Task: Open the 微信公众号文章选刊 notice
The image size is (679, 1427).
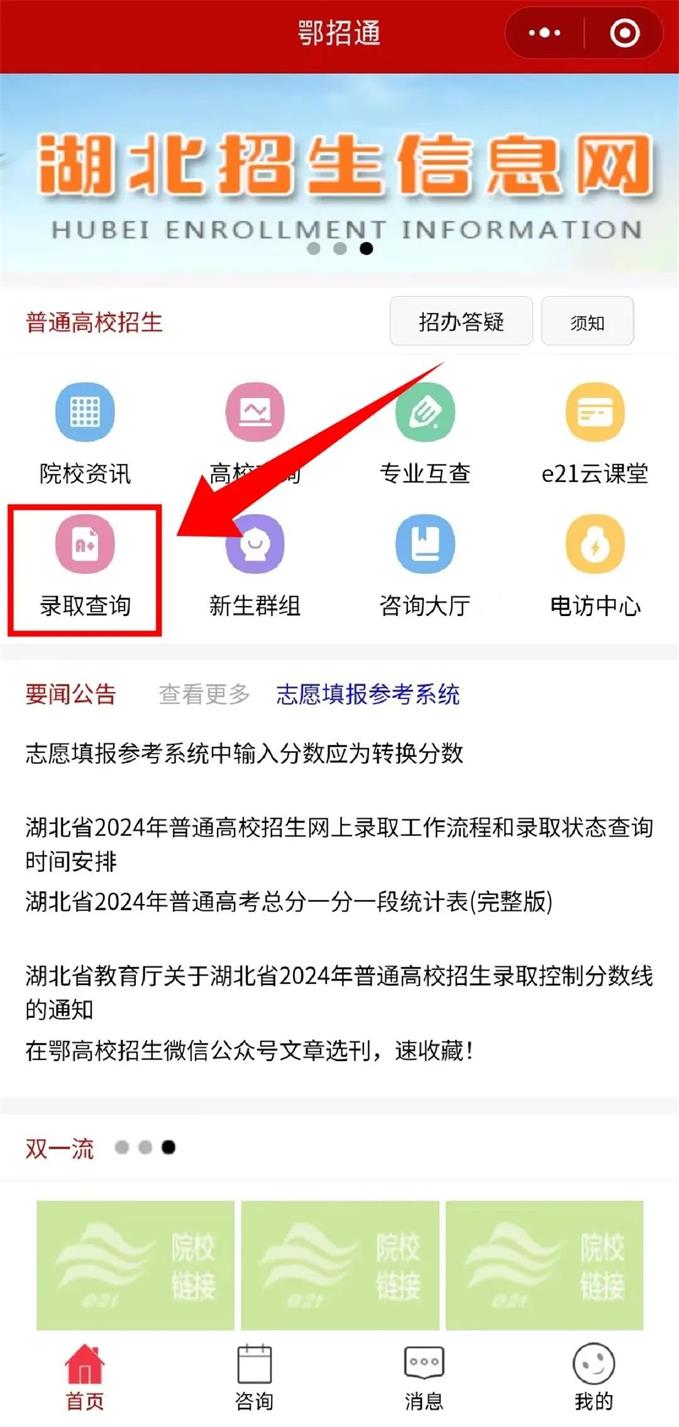Action: pyautogui.click(x=249, y=1050)
